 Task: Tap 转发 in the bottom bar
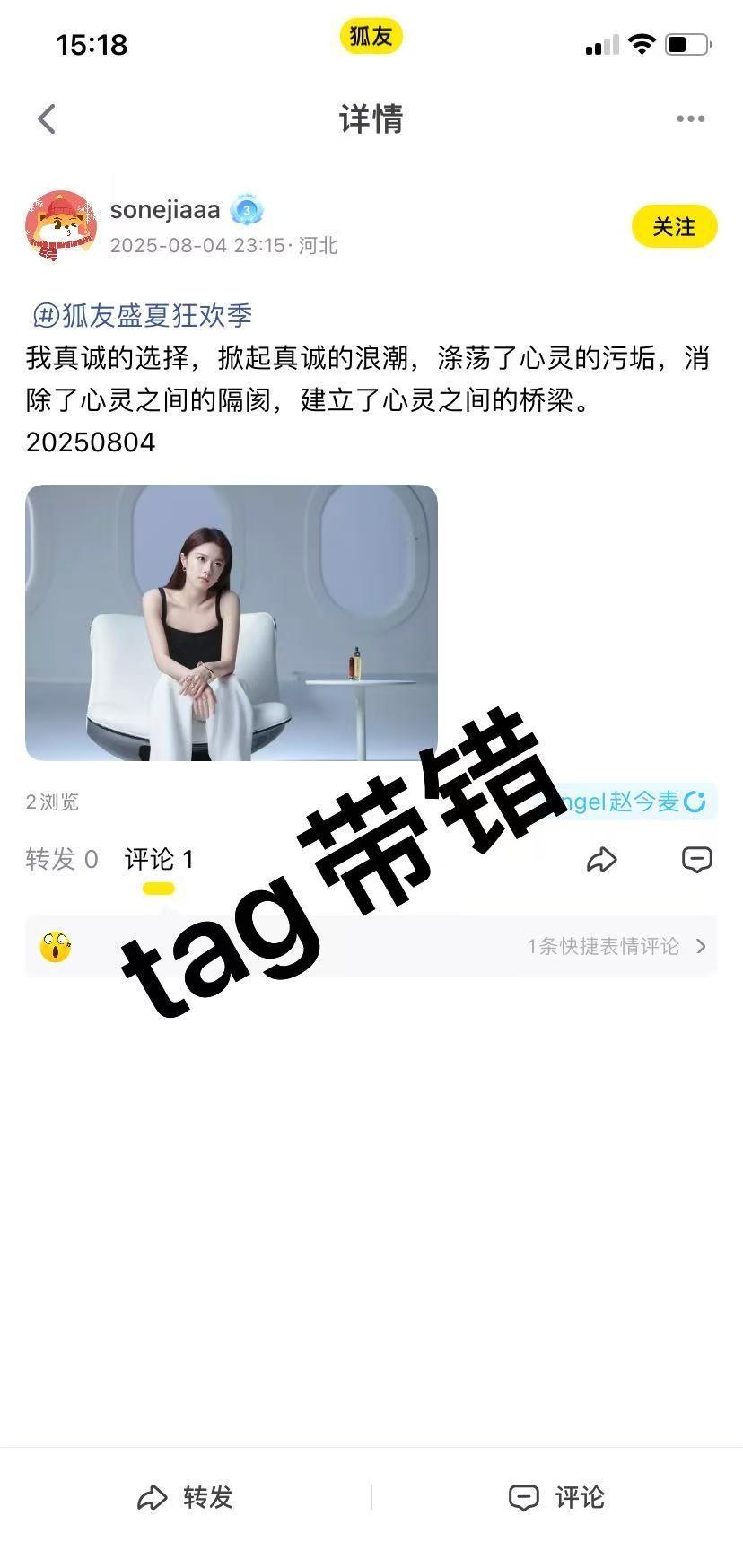tap(185, 1496)
